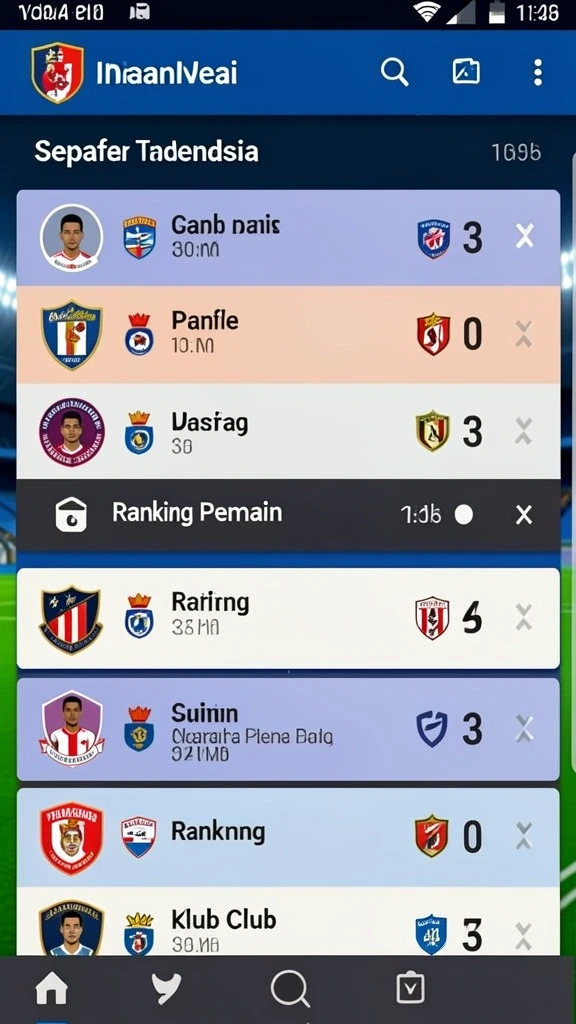Viewport: 576px width, 1024px height.
Task: Dismiss the Panfle row
Action: pyautogui.click(x=523, y=334)
